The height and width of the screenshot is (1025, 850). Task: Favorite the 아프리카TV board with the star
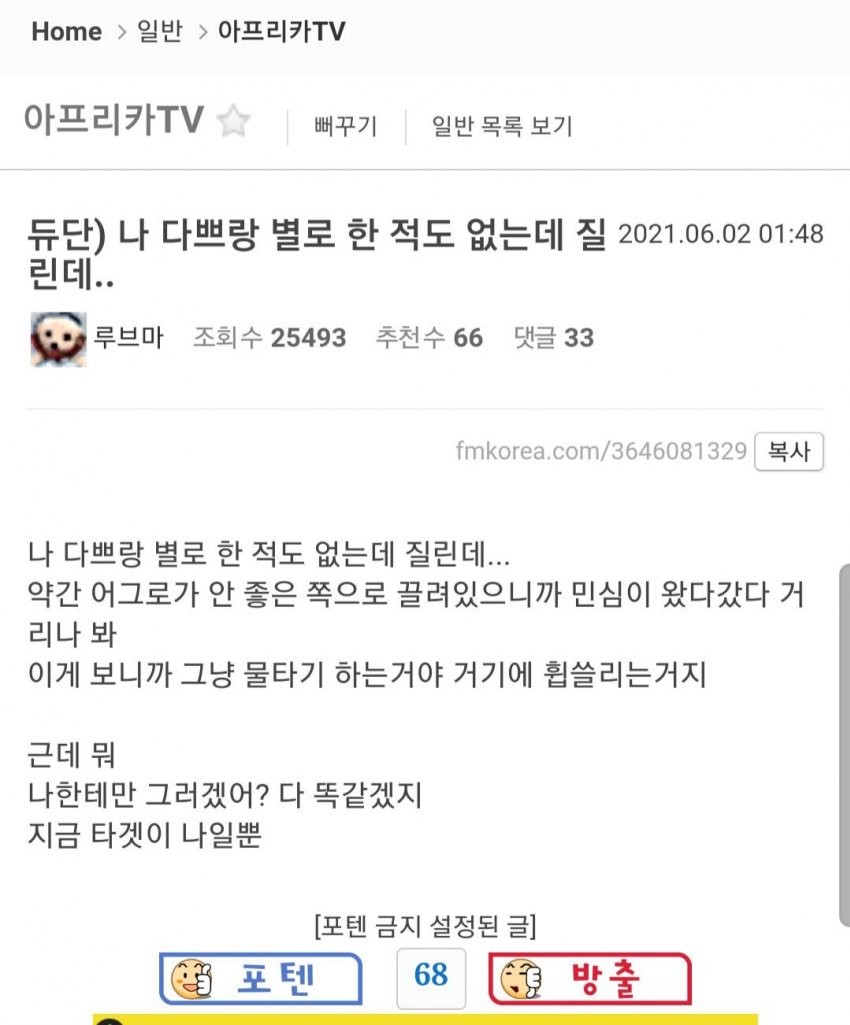(234, 123)
